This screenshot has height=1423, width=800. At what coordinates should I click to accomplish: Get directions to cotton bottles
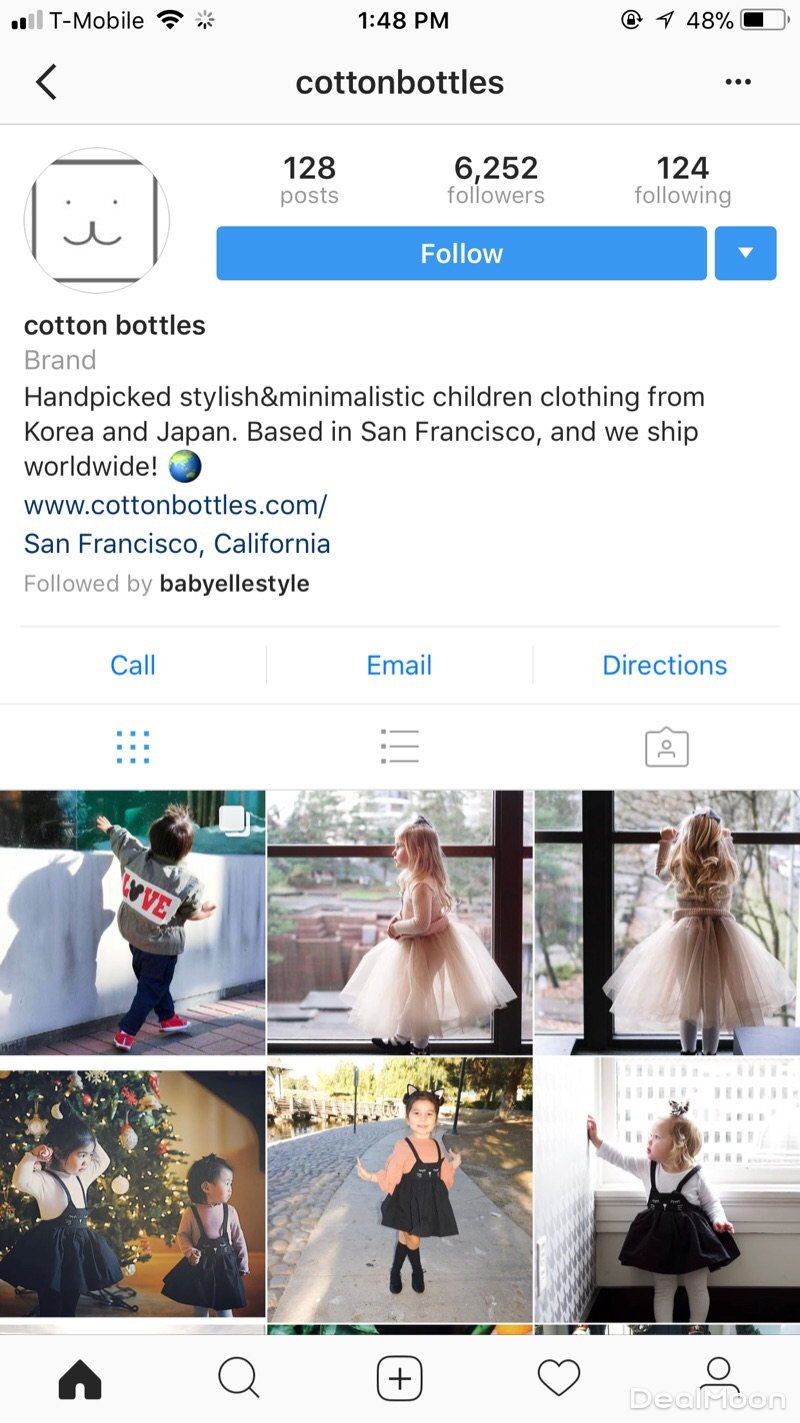664,665
